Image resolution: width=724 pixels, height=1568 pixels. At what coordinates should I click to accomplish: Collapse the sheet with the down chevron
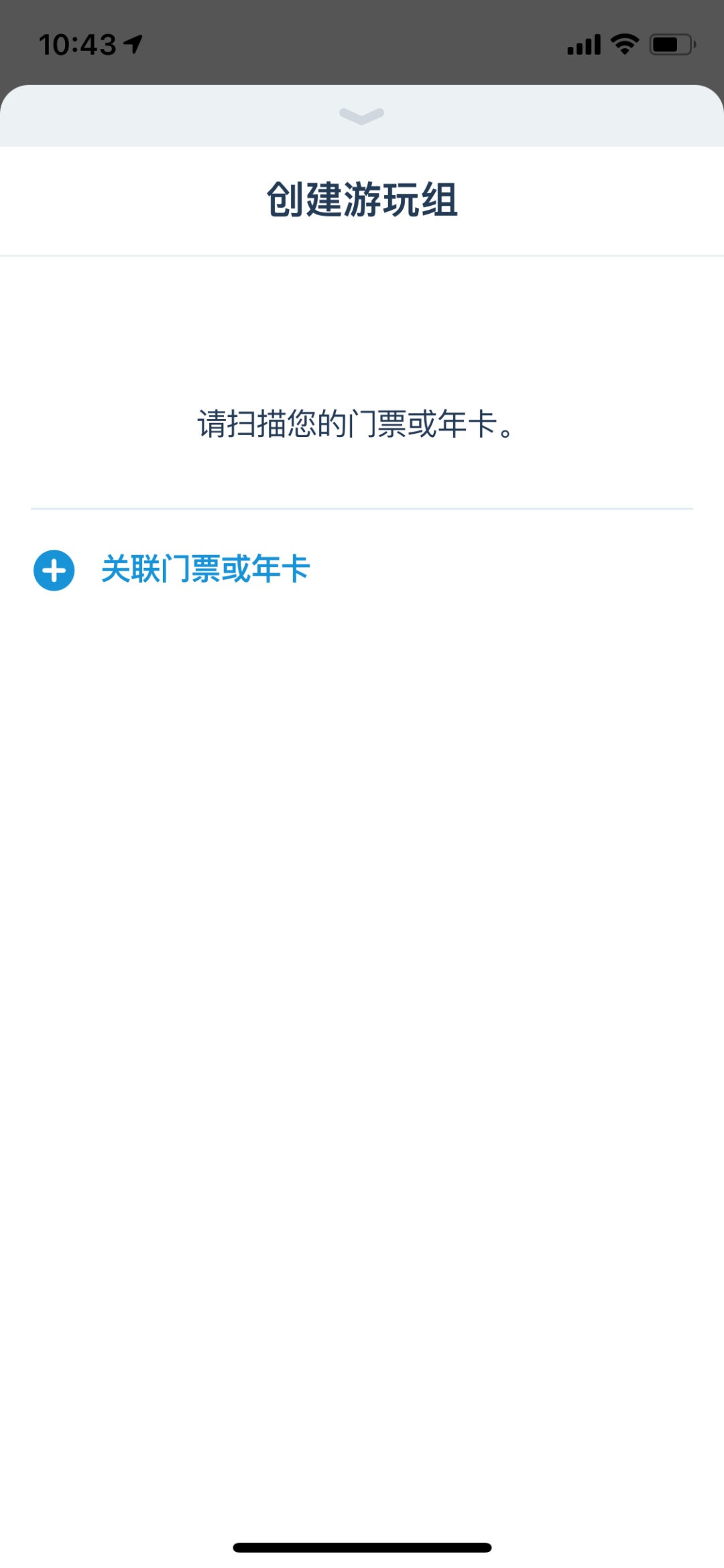(361, 116)
